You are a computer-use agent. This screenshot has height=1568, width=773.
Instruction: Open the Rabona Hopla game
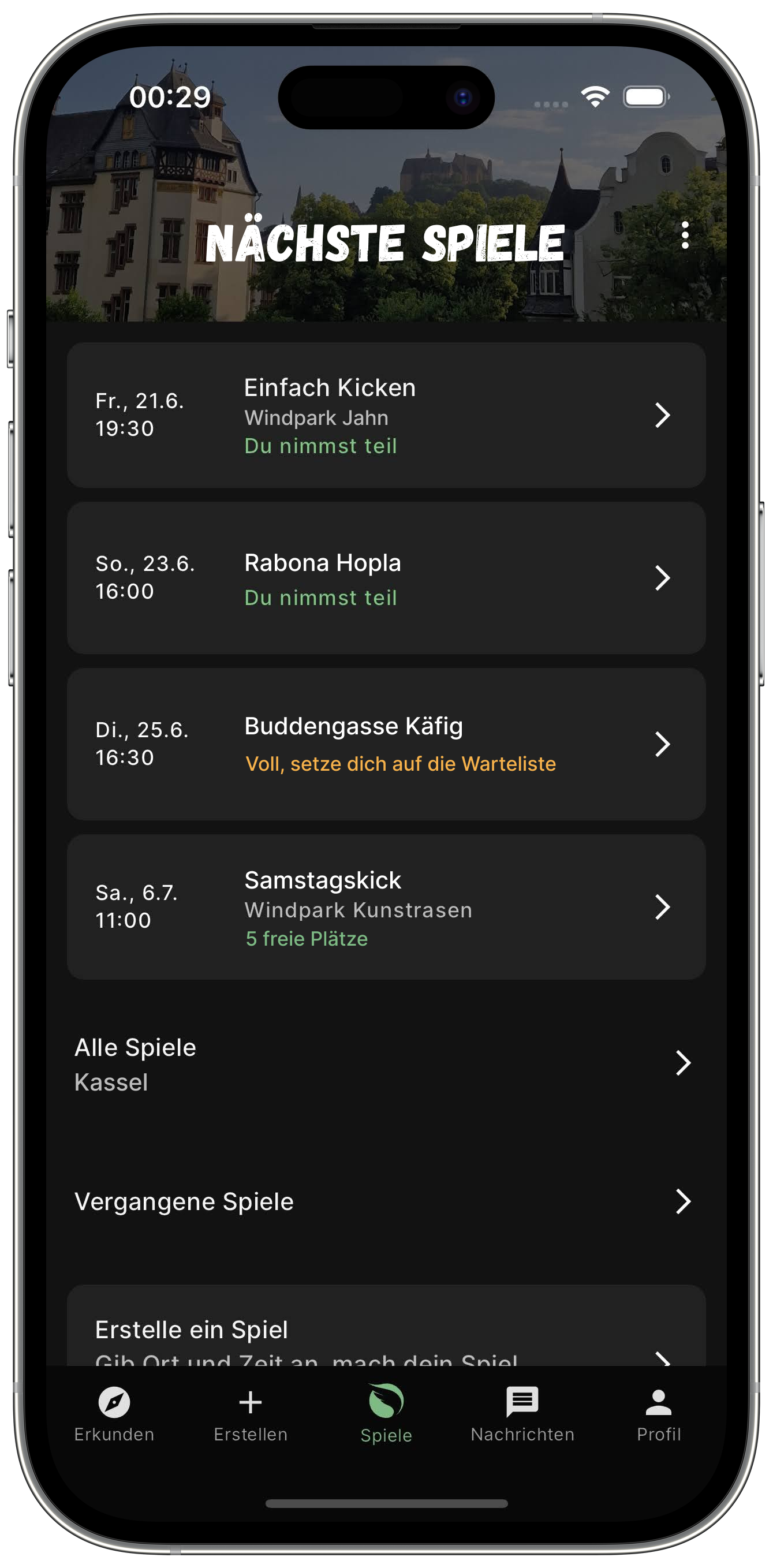click(386, 578)
